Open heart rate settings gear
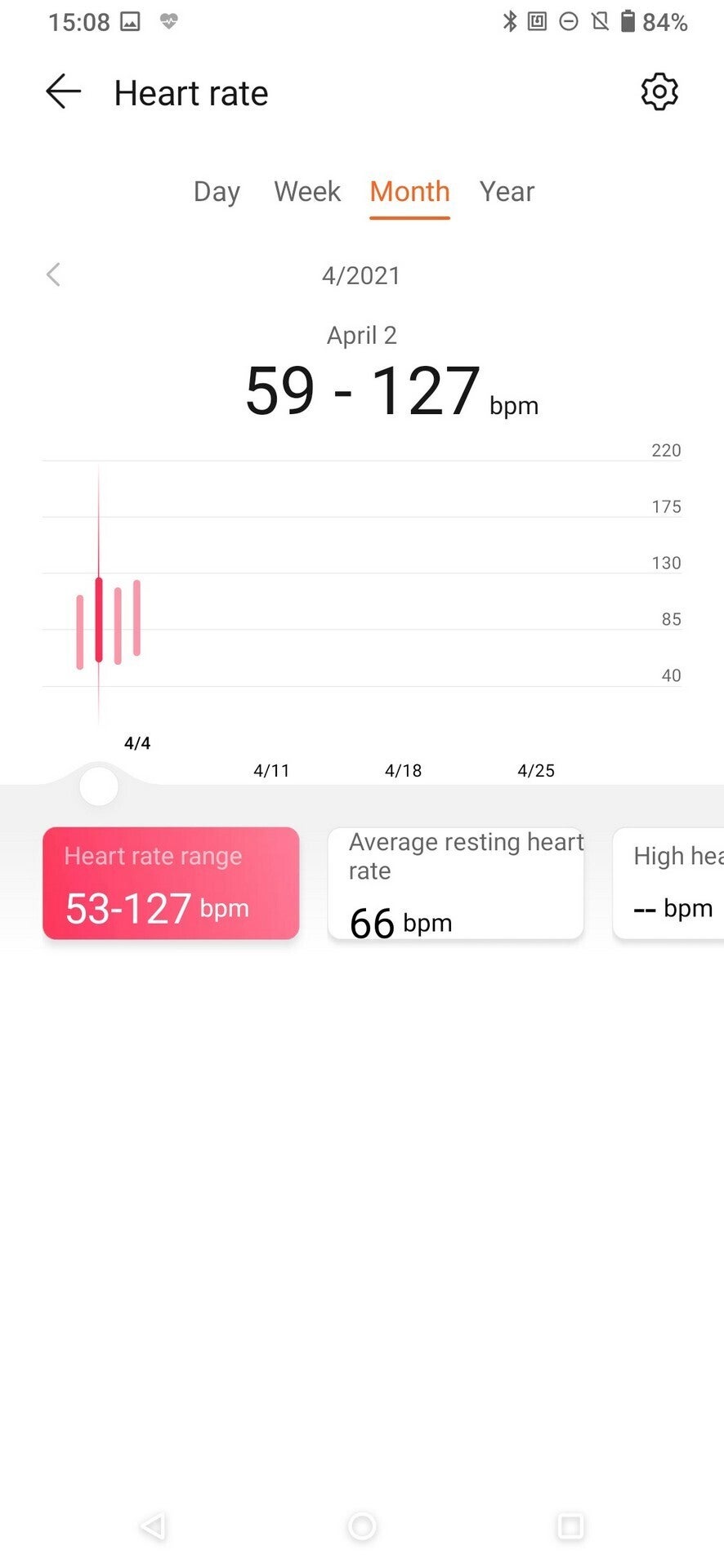The width and height of the screenshot is (724, 1568). [x=659, y=91]
